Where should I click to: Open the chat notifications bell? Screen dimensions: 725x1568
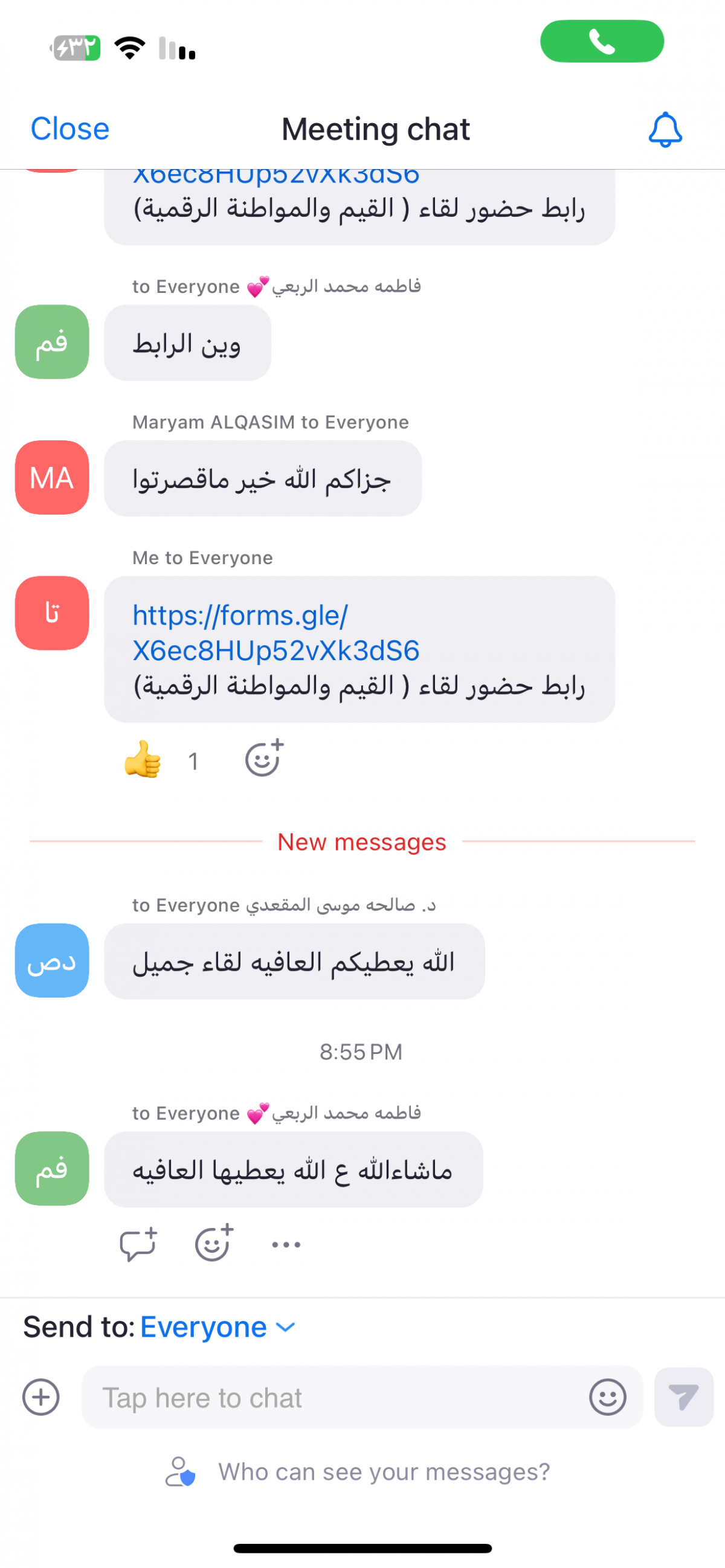665,129
